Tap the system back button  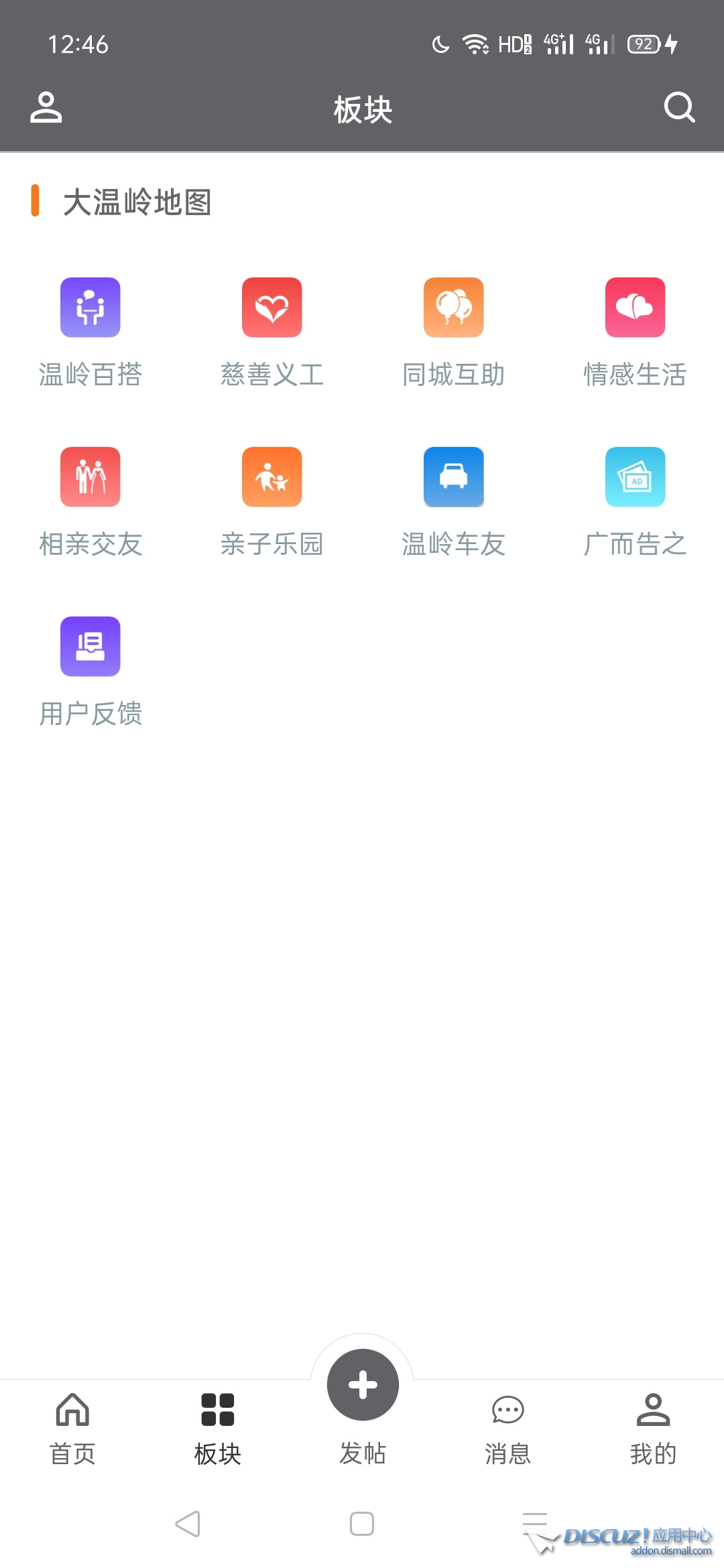coord(188,1524)
